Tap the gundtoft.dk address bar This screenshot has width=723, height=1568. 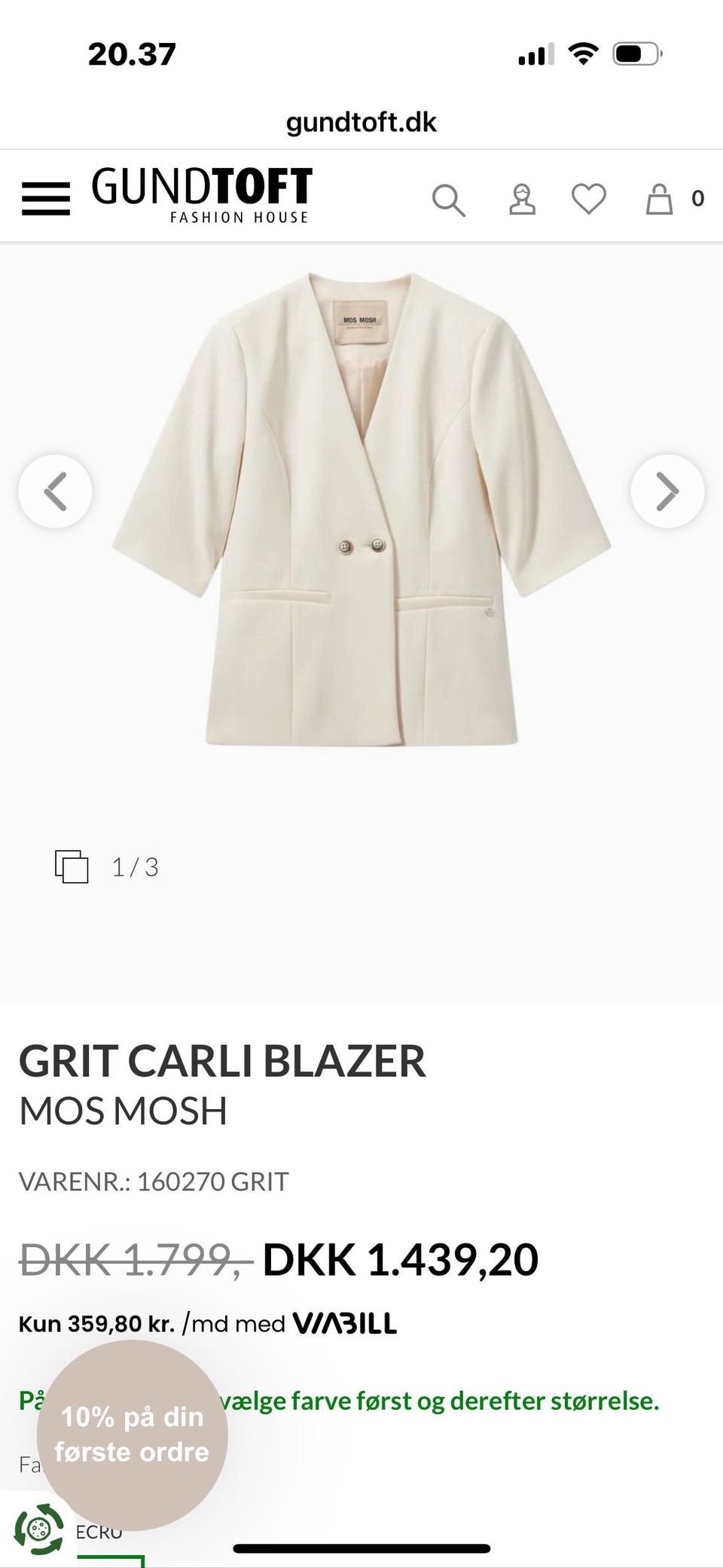tap(361, 122)
